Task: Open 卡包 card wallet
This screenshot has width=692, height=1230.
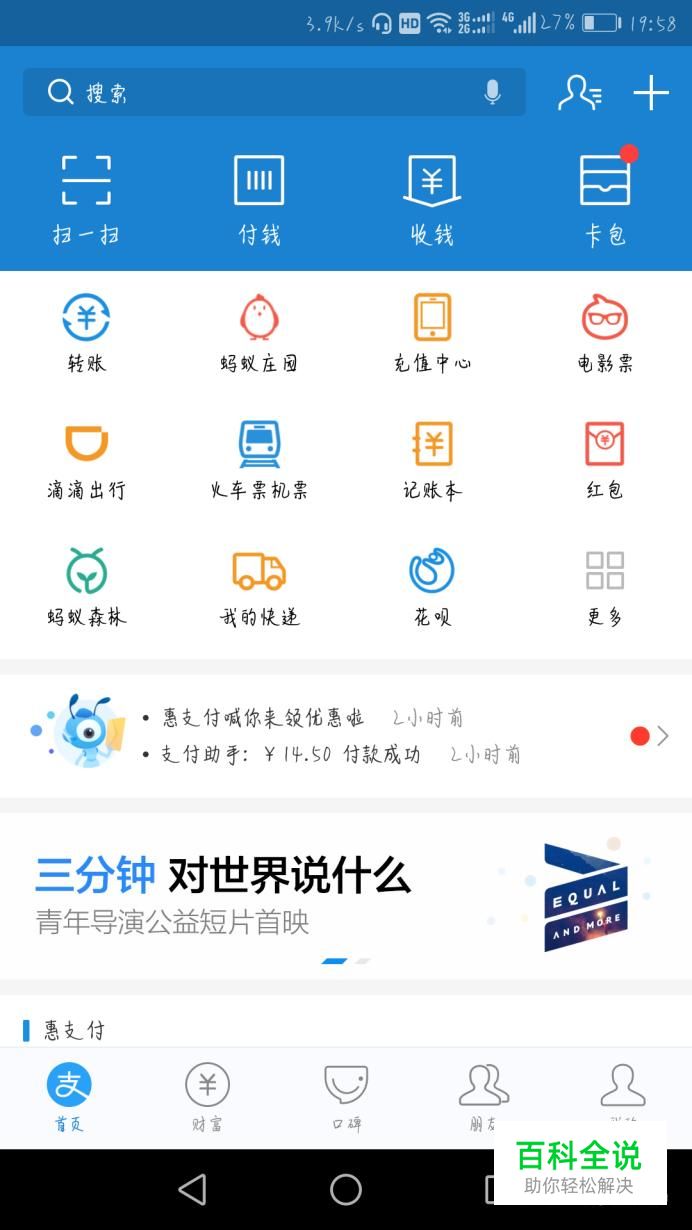Action: point(605,198)
